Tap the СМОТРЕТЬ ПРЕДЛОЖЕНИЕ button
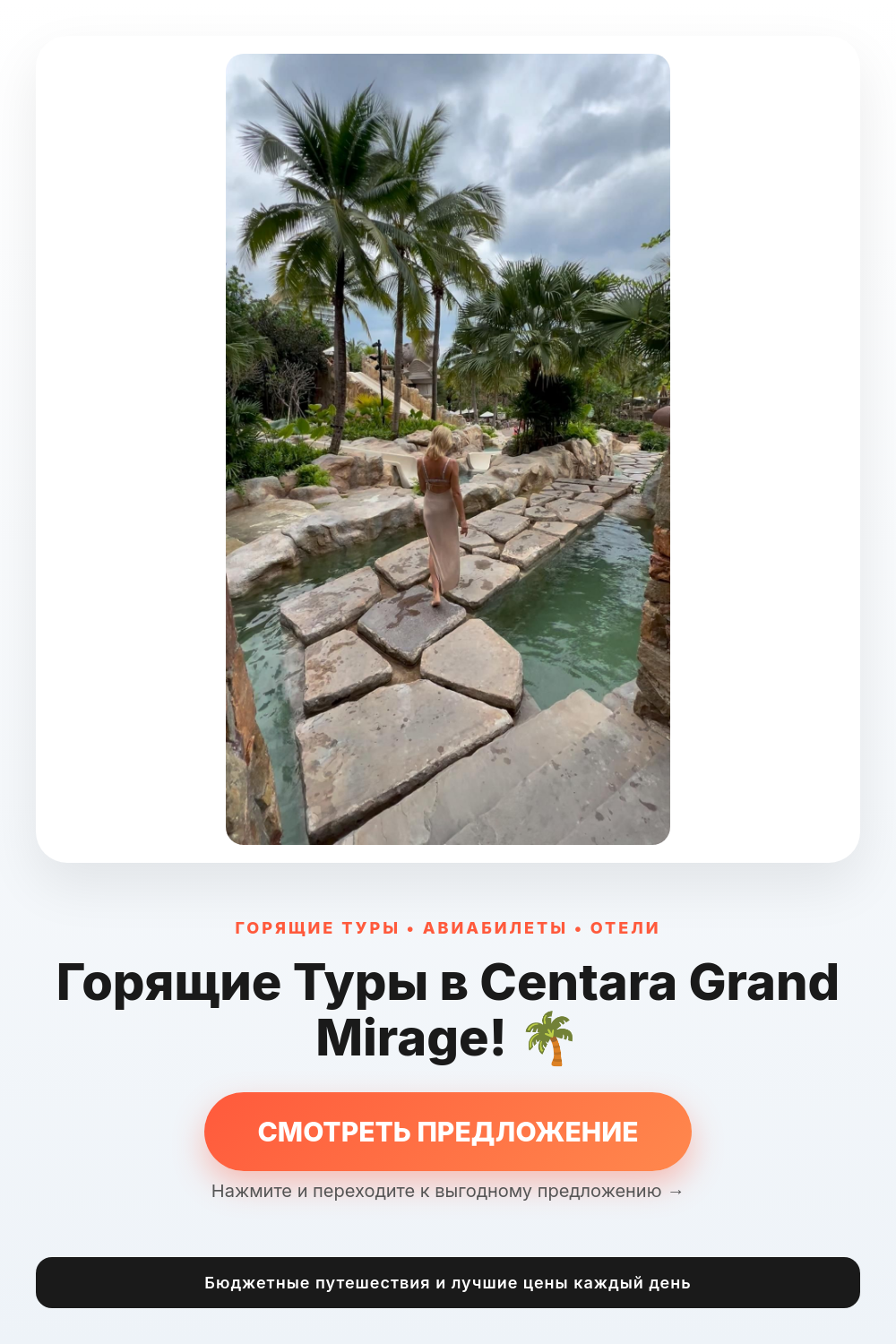The height and width of the screenshot is (1344, 896). tap(448, 1132)
